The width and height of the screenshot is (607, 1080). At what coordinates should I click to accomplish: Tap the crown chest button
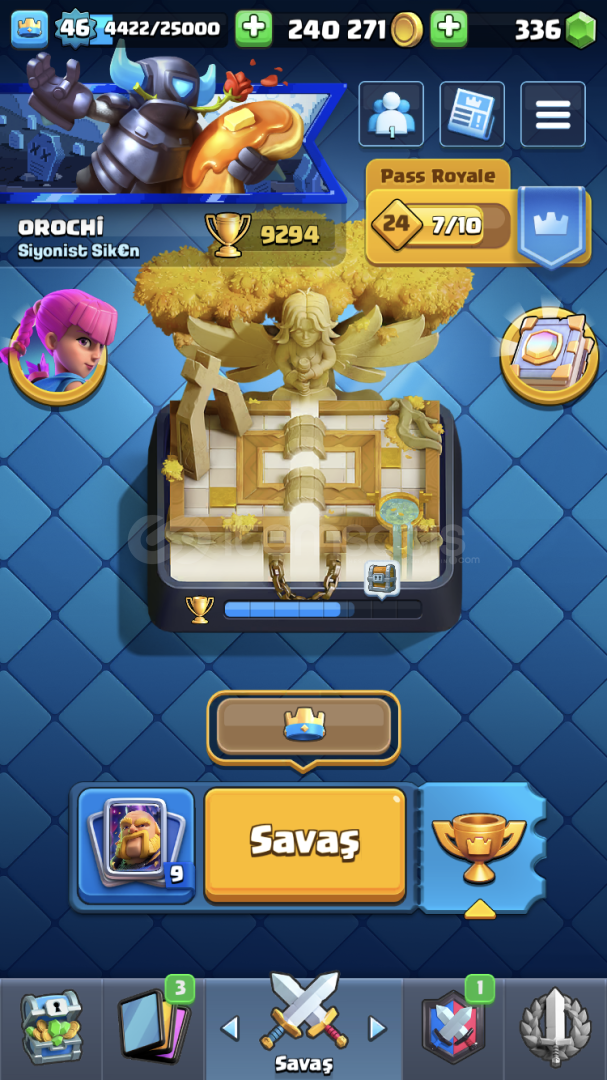coord(304,727)
